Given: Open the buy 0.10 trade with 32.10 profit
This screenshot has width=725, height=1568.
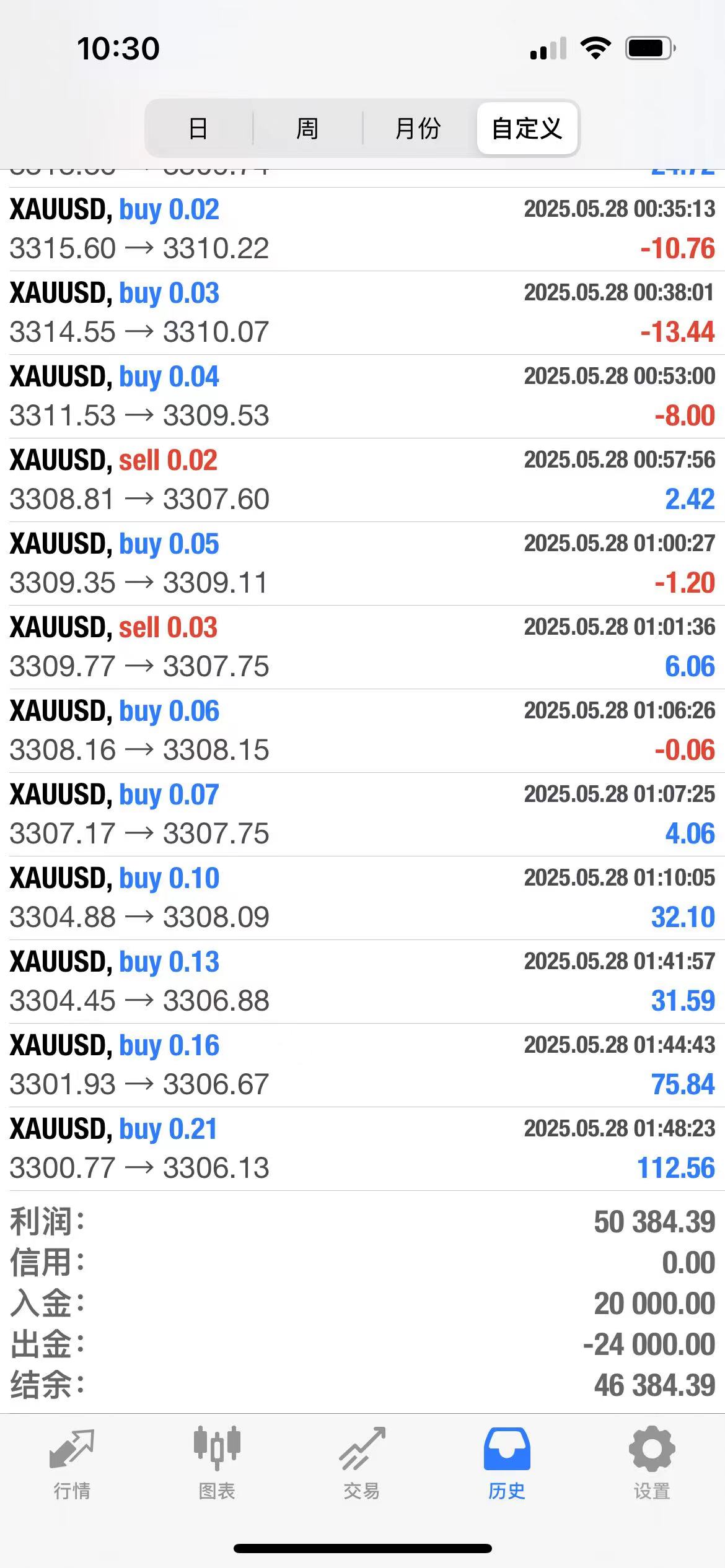Looking at the screenshot, I should click(x=362, y=898).
